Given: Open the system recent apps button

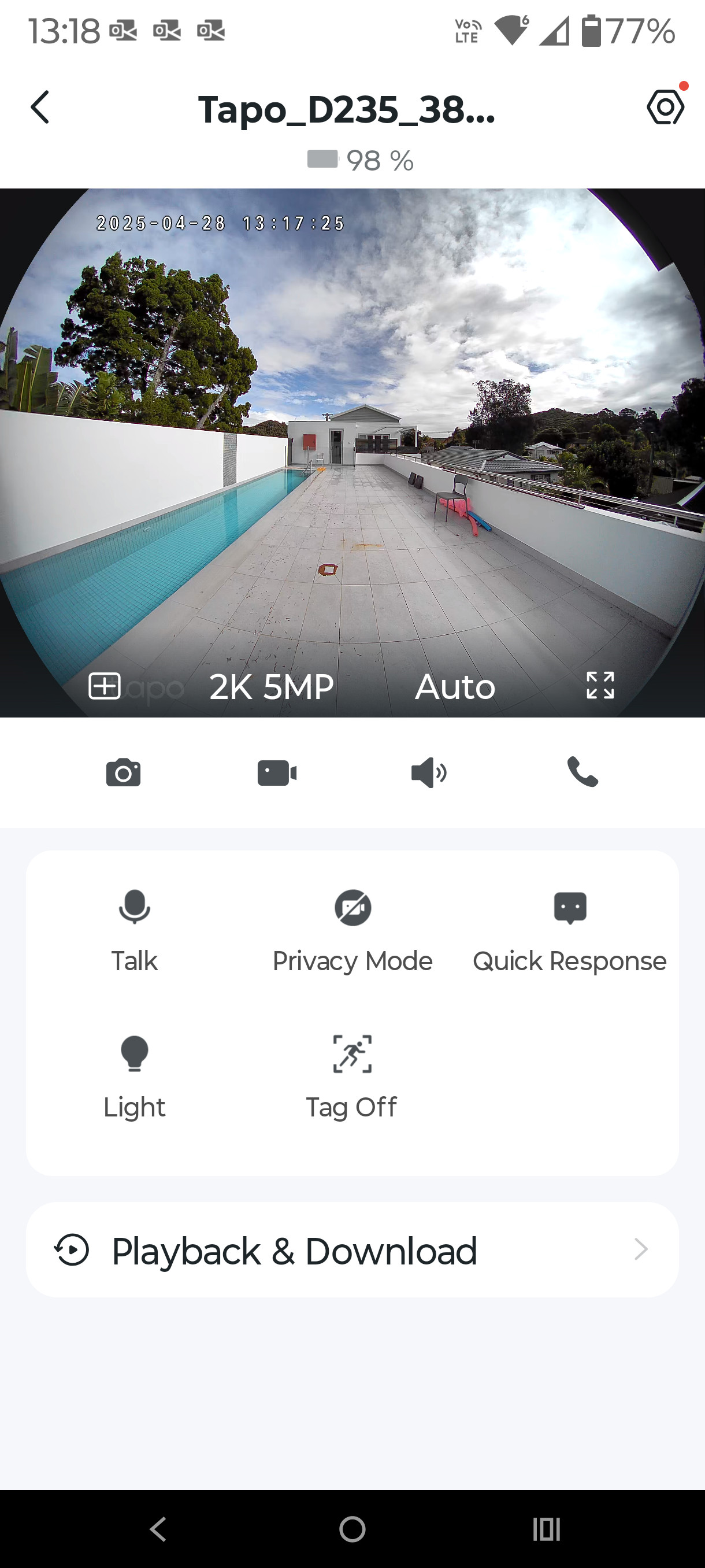Looking at the screenshot, I should click(546, 1529).
